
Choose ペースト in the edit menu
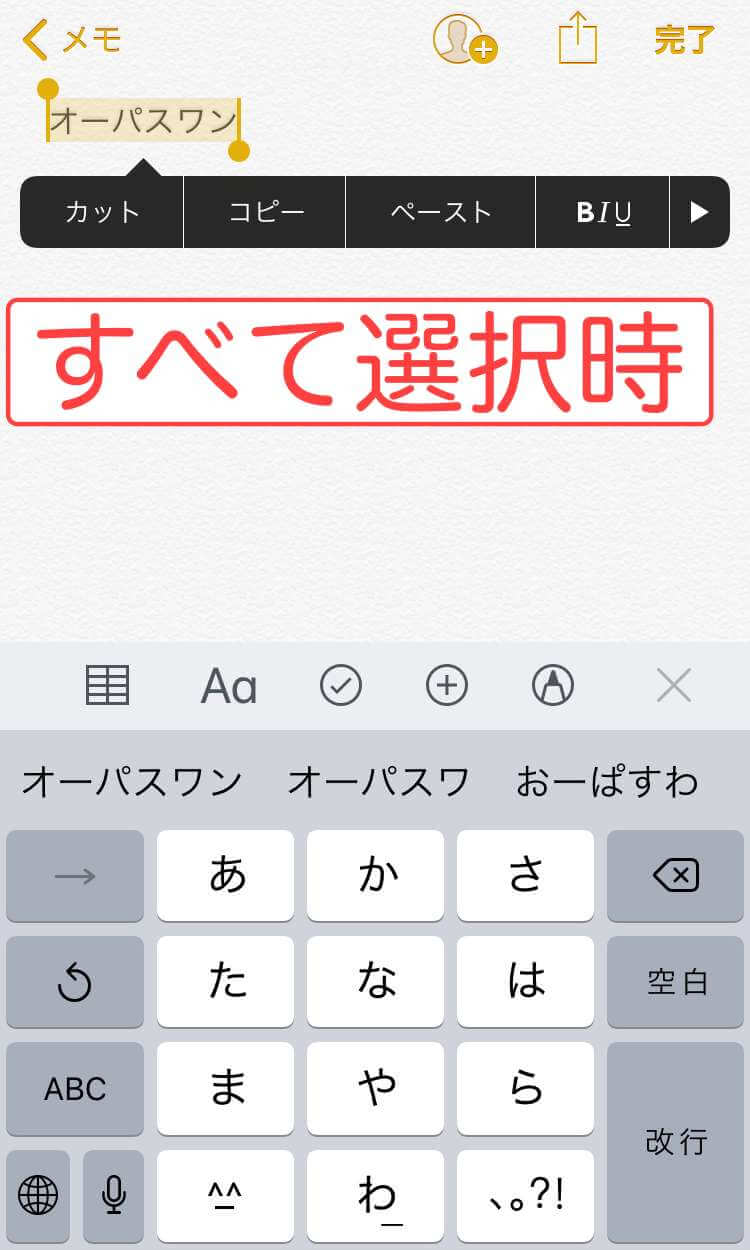(x=441, y=212)
